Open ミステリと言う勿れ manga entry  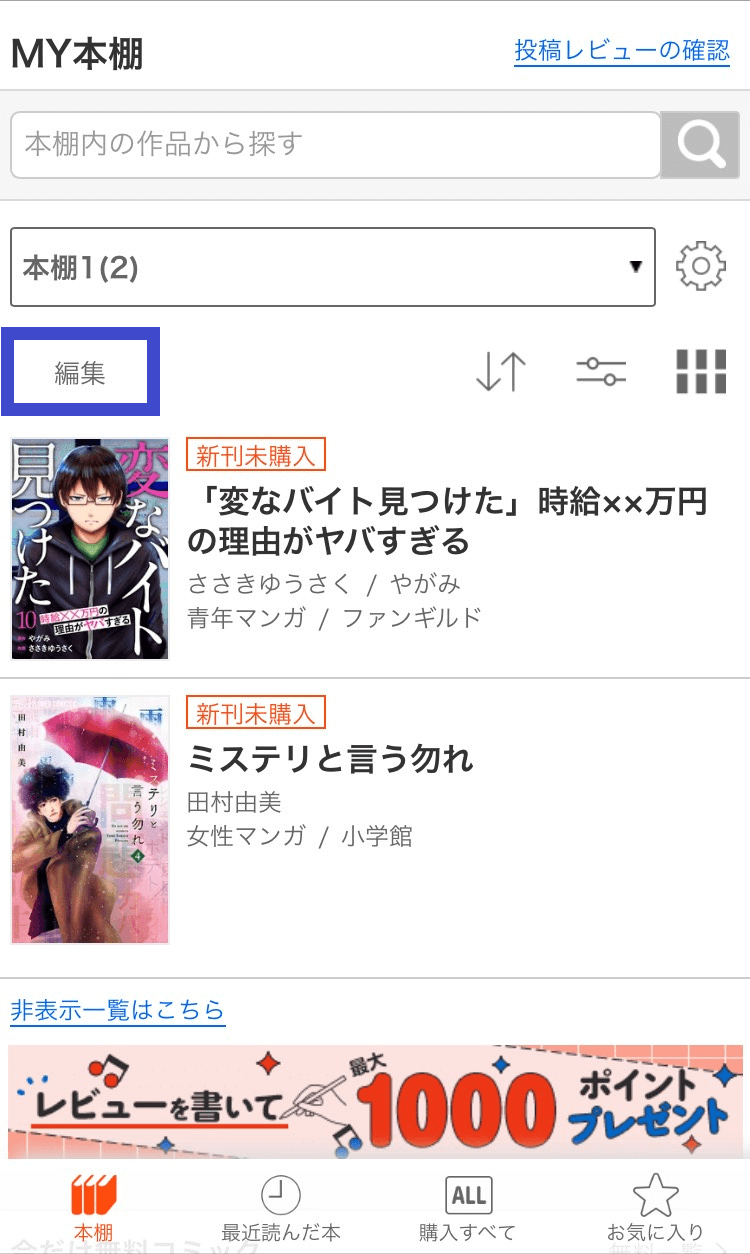(330, 760)
